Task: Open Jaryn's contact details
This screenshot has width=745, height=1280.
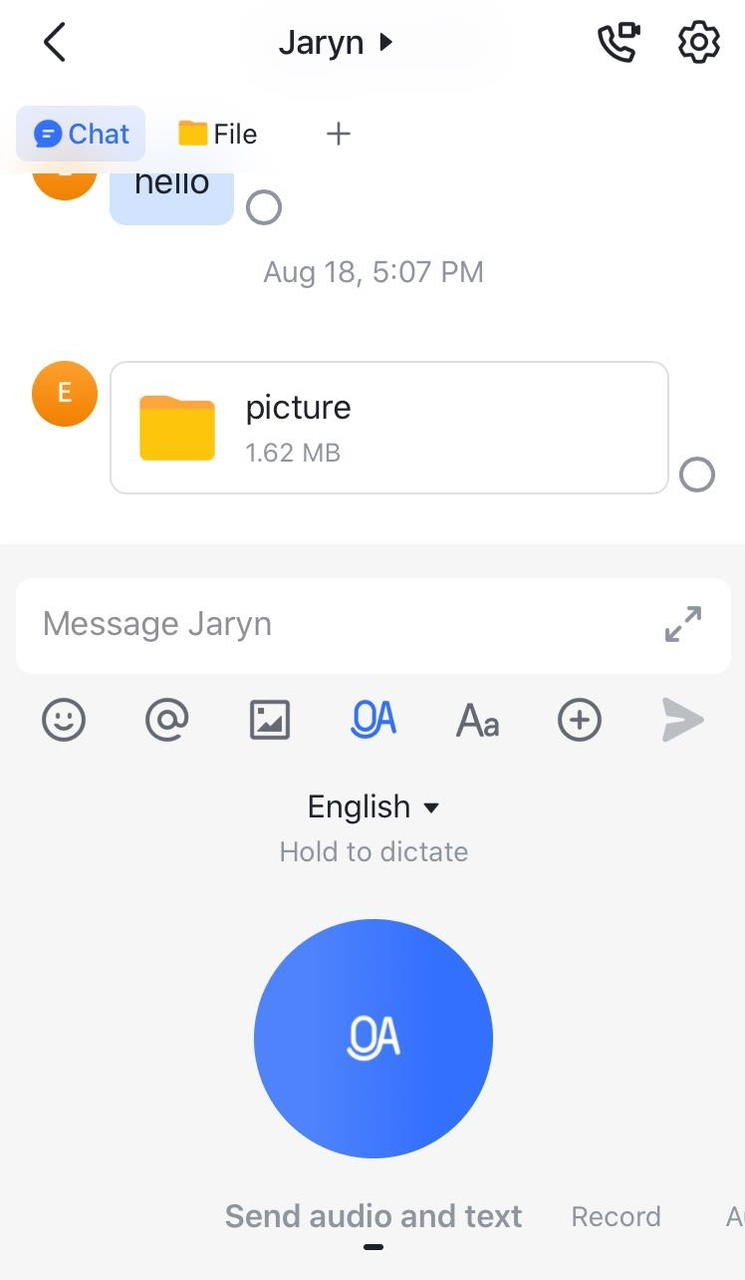Action: click(336, 43)
